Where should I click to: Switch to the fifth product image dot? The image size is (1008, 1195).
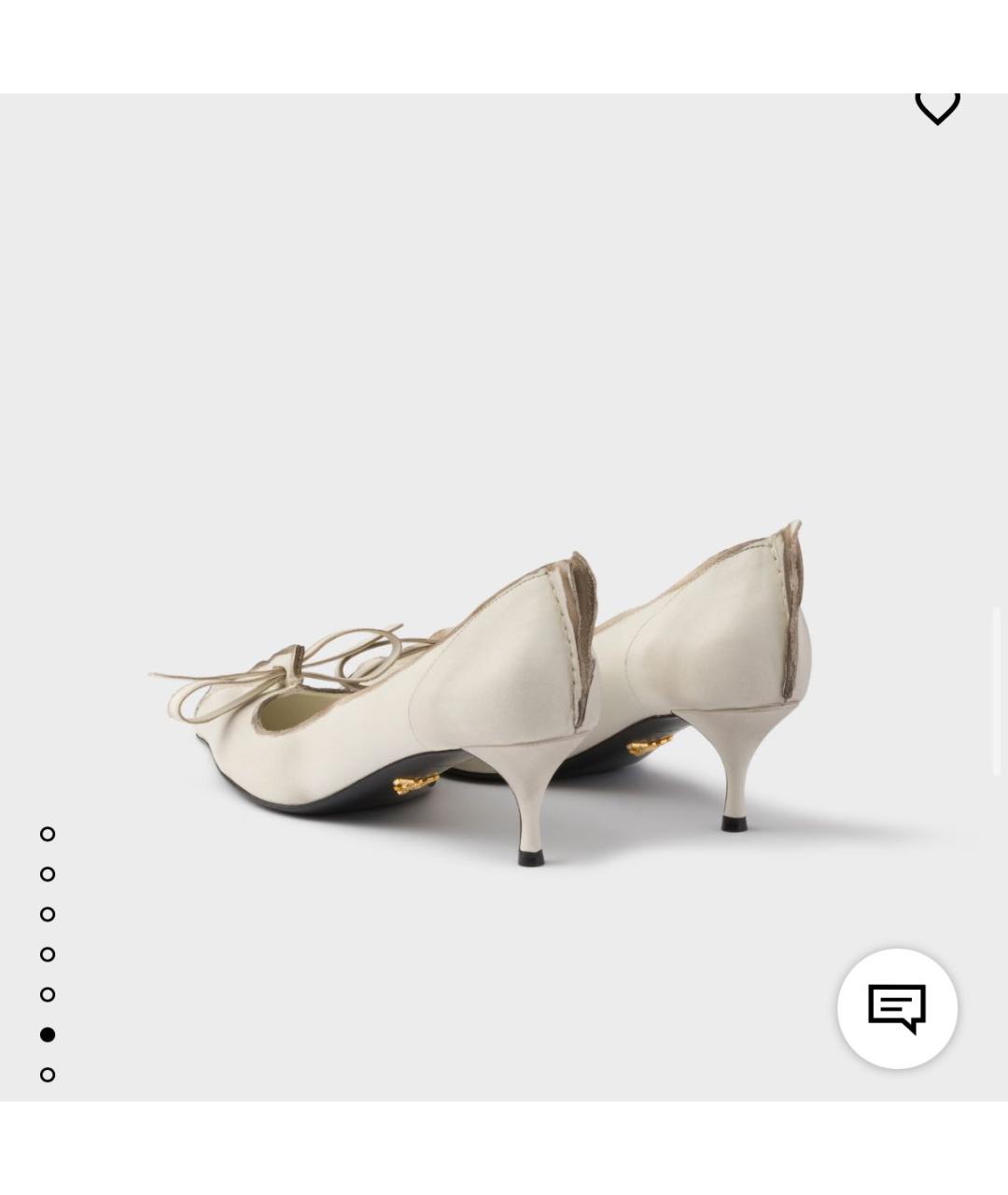click(48, 994)
